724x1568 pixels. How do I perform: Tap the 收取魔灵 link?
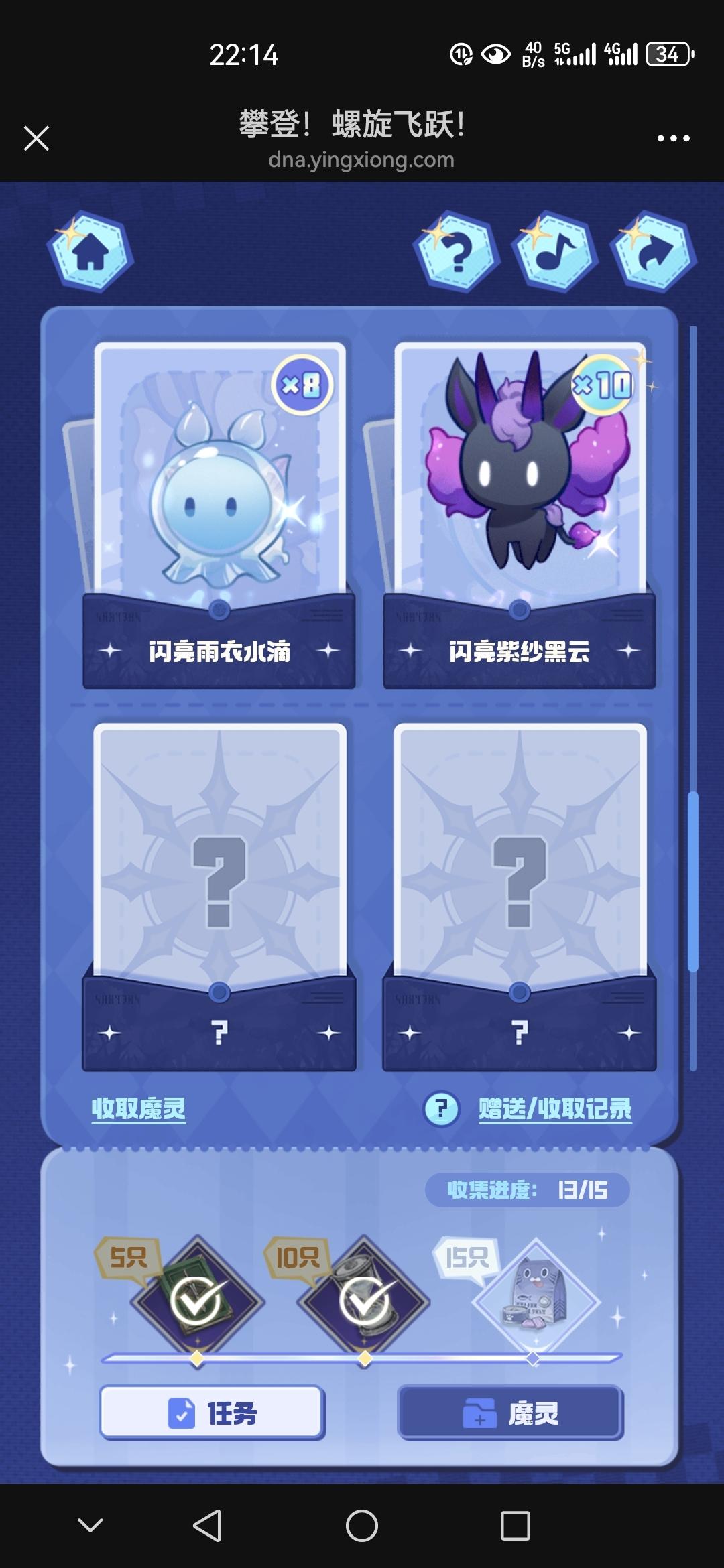tap(138, 1109)
